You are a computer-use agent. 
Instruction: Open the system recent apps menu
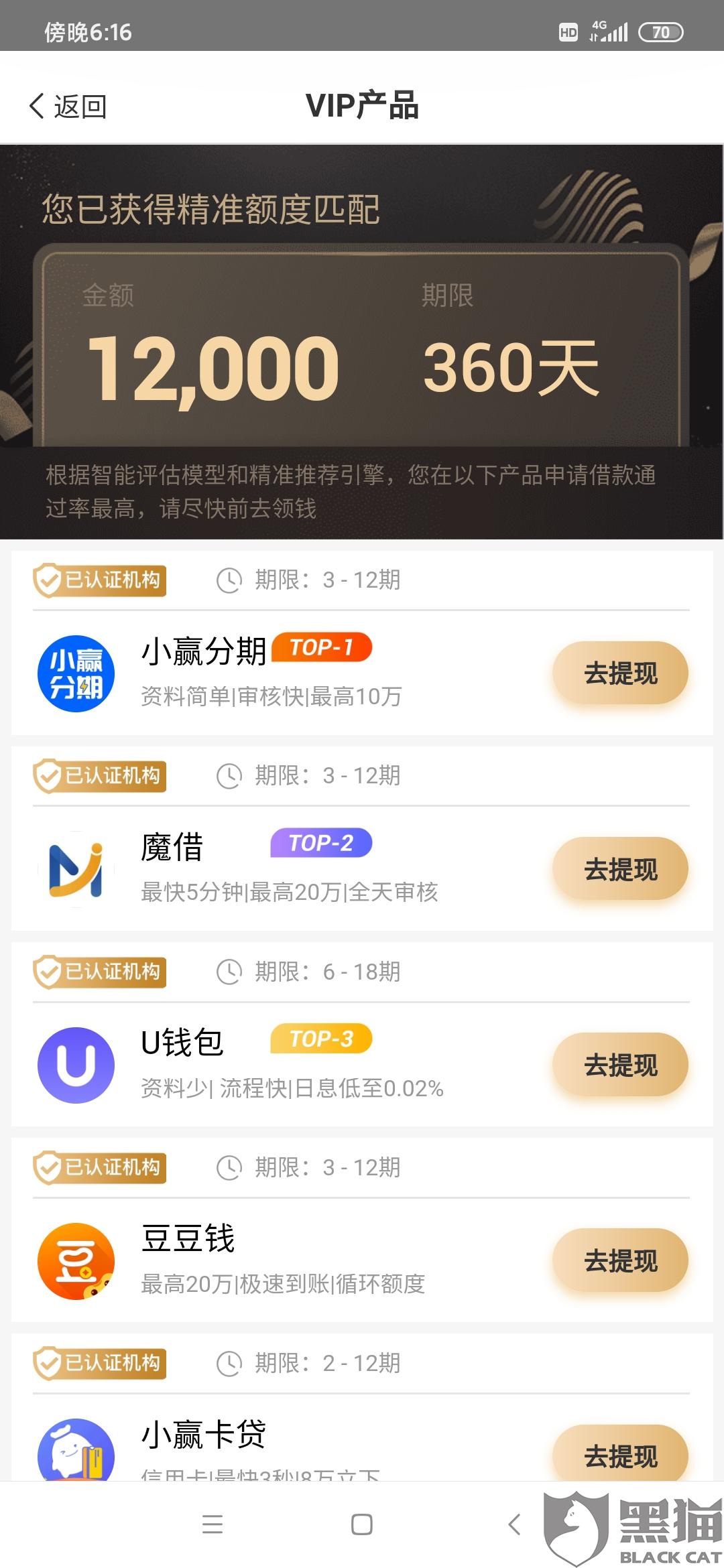point(213,1524)
